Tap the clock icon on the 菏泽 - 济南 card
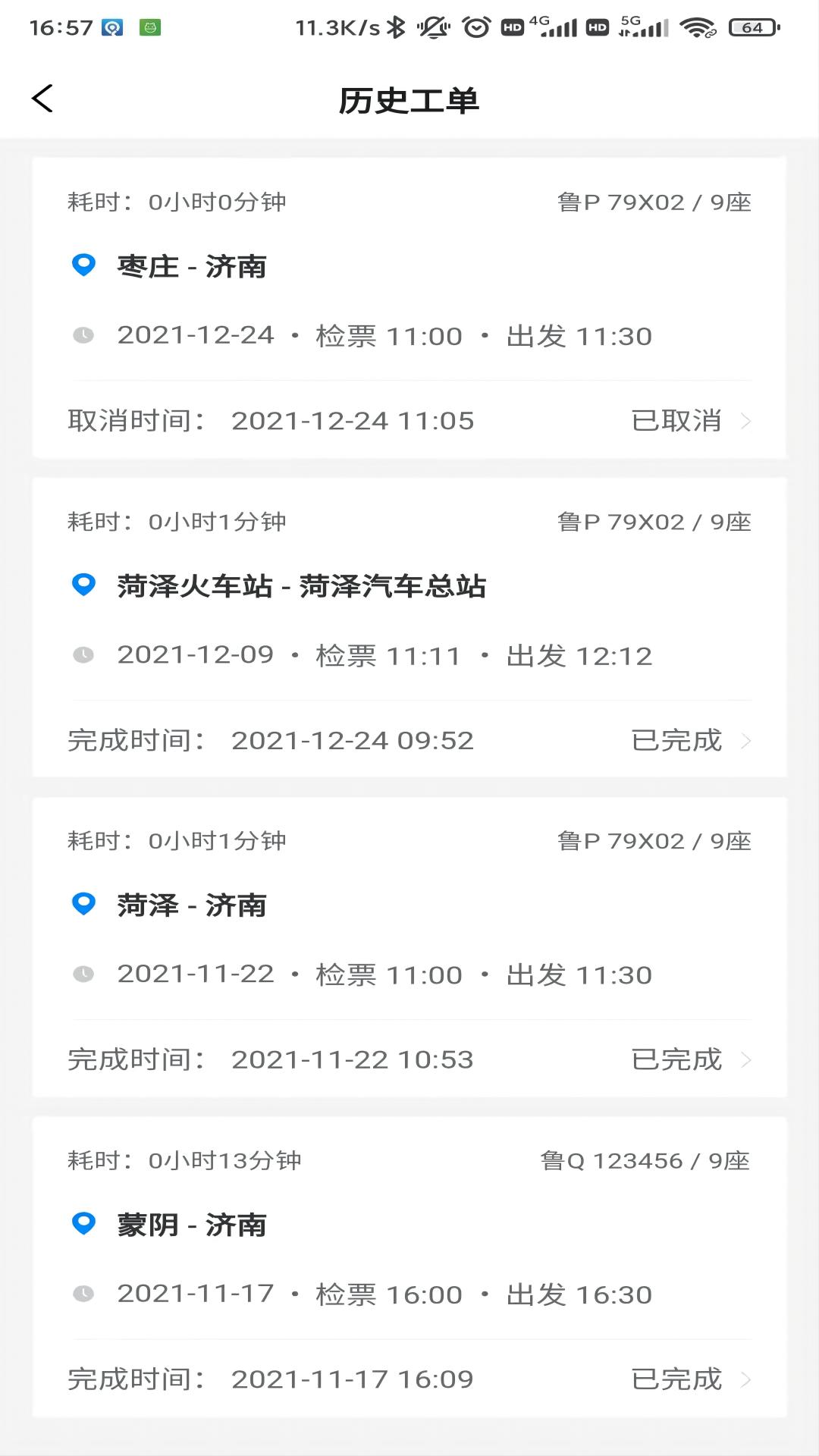 83,974
